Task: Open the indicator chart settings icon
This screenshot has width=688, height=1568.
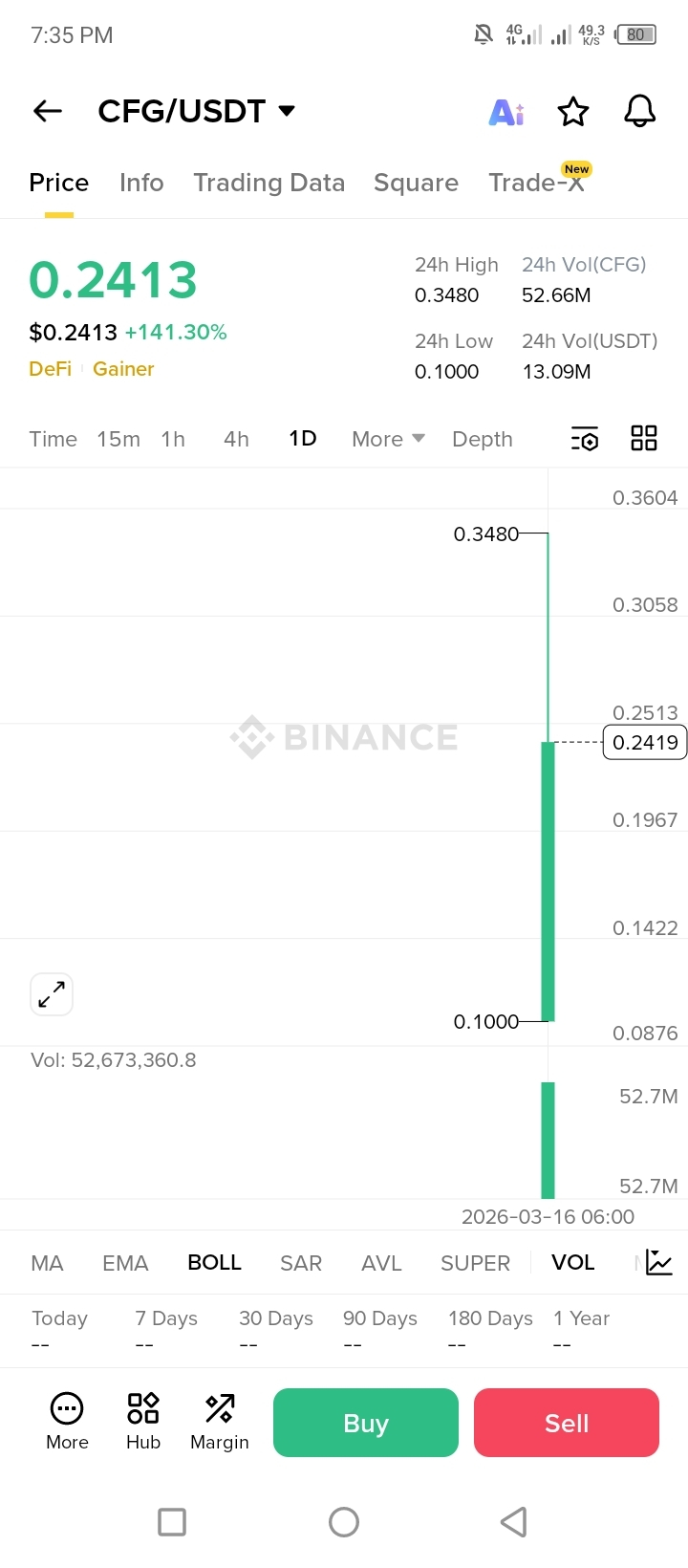Action: tap(659, 1263)
